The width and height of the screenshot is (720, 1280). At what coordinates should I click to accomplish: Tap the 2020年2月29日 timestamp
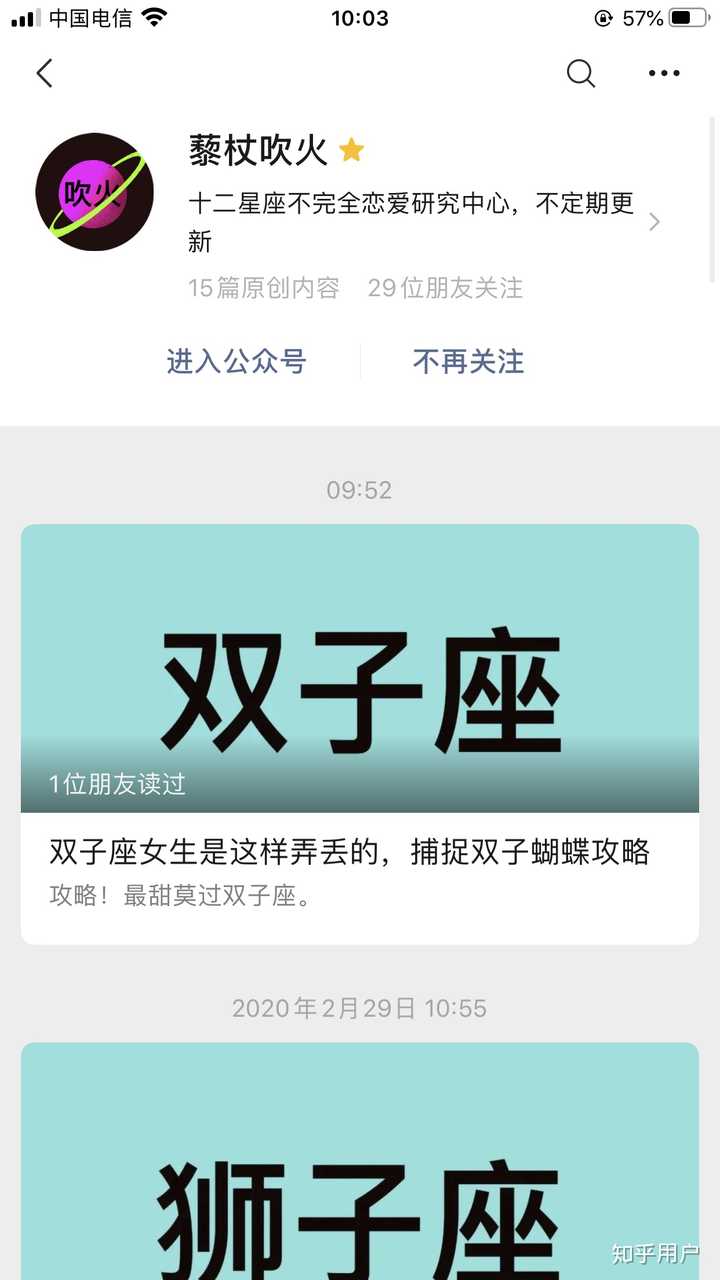point(360,1009)
